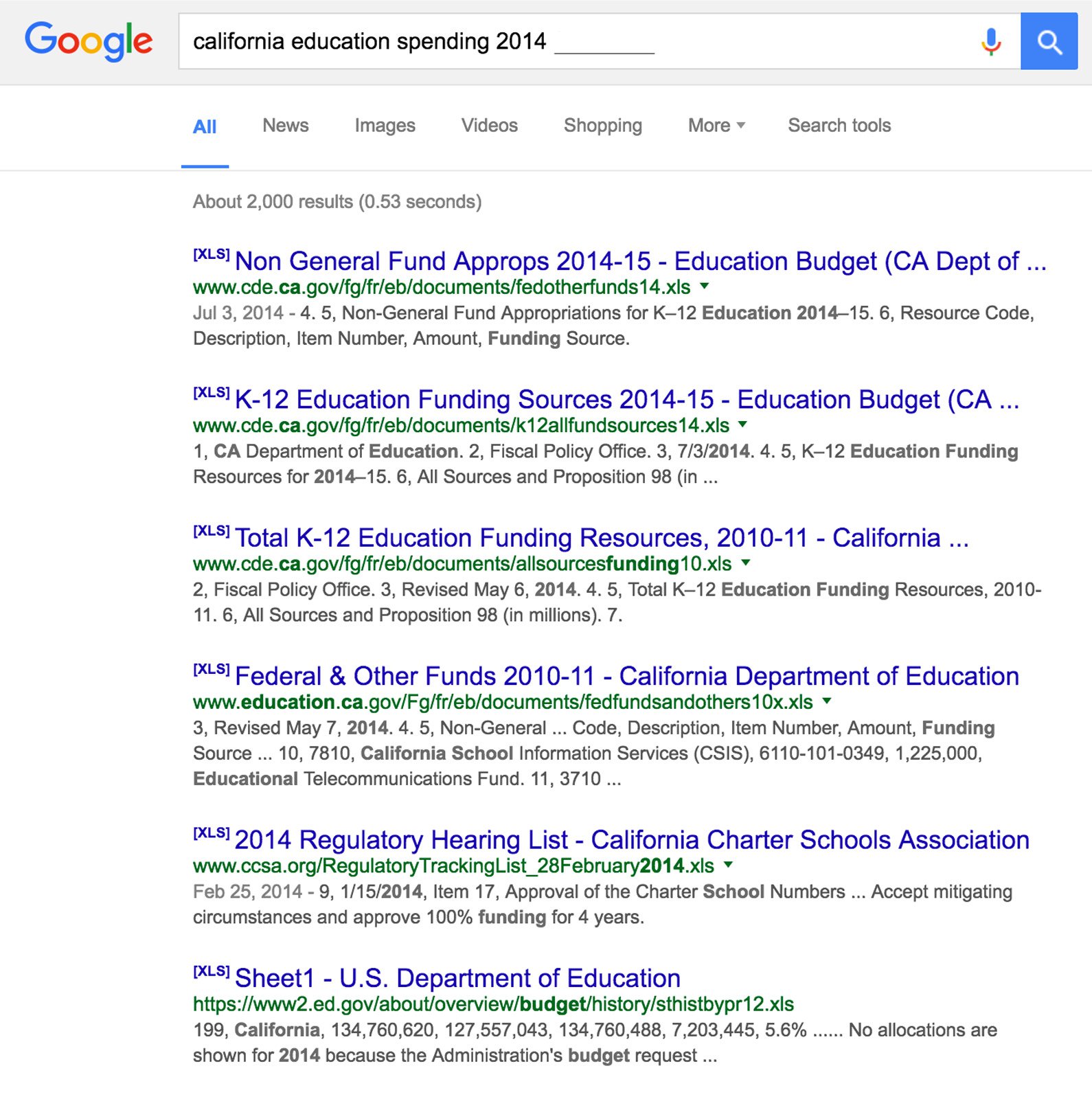The height and width of the screenshot is (1097, 1092).
Task: Expand arrow next to k12allfundsources14.xls URL
Action: pos(742,425)
